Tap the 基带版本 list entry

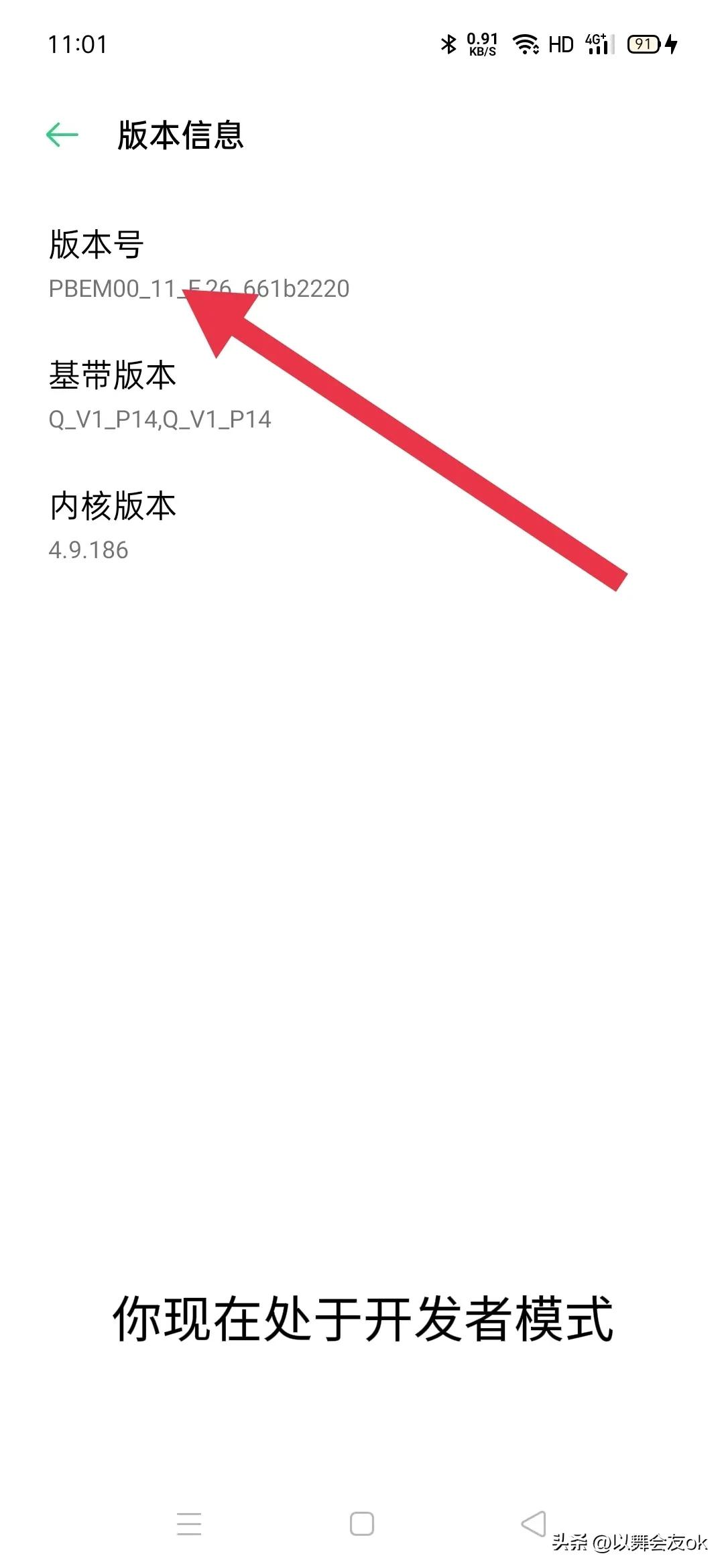click(113, 377)
